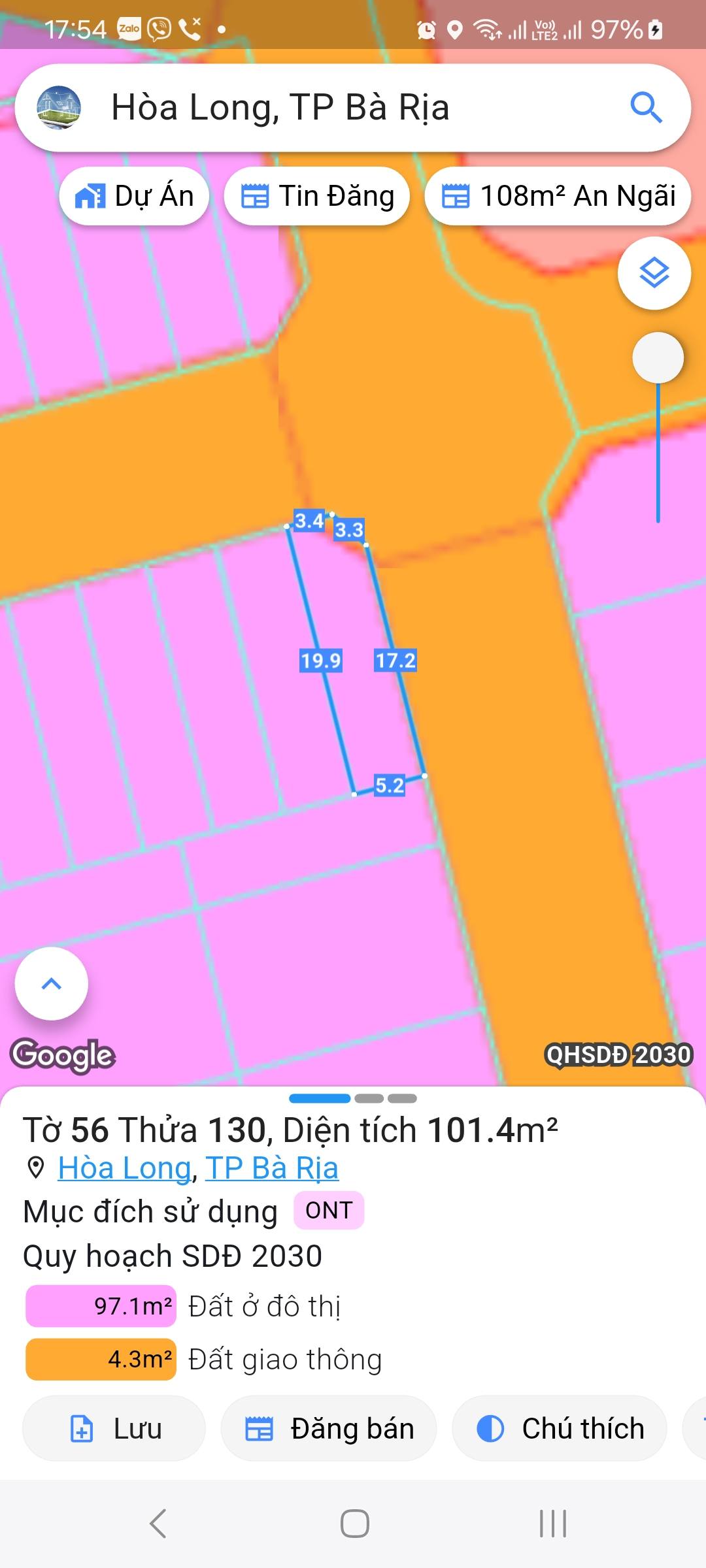Open the map layers button

654,273
